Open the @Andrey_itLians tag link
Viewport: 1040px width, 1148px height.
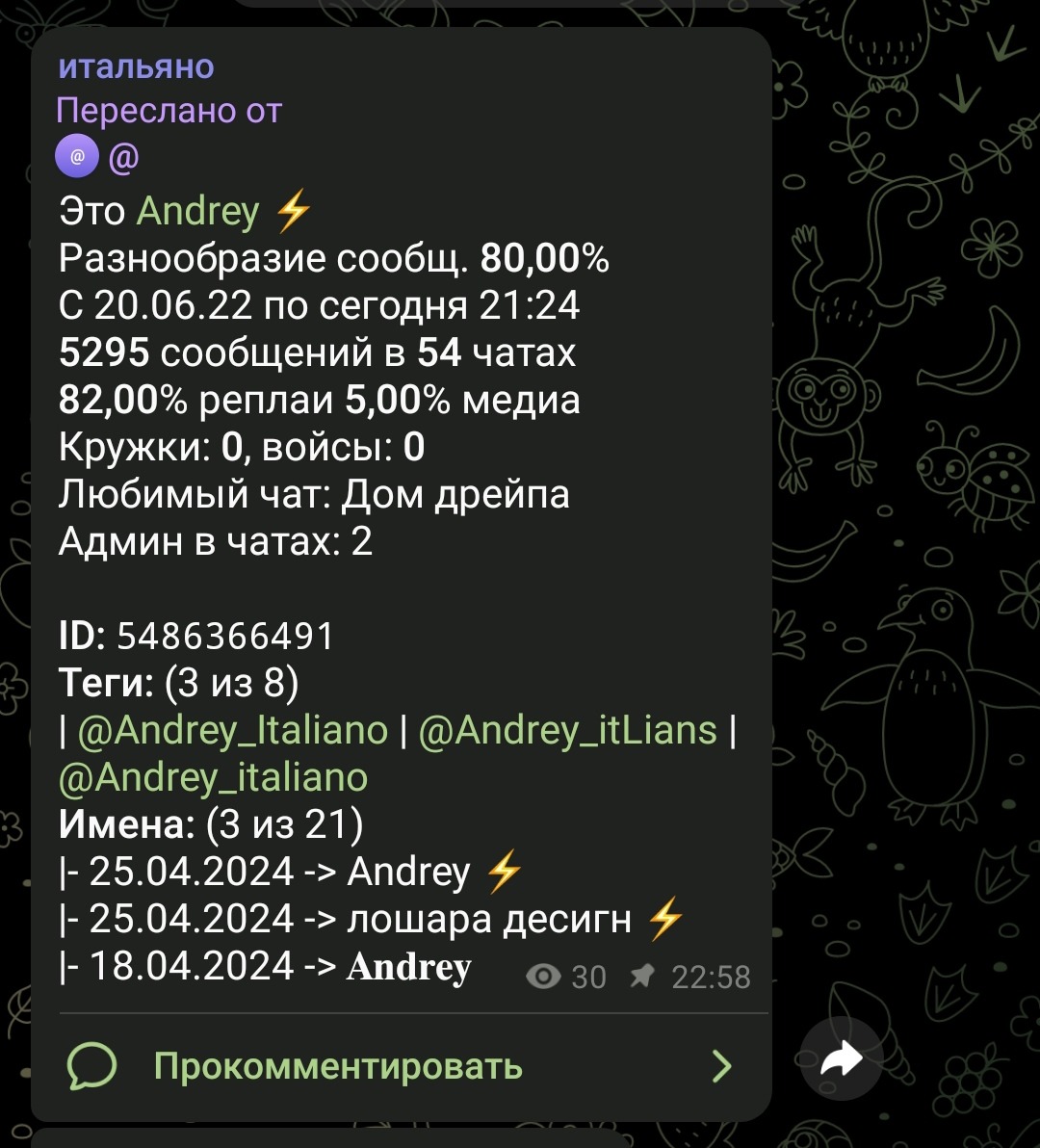tap(568, 730)
